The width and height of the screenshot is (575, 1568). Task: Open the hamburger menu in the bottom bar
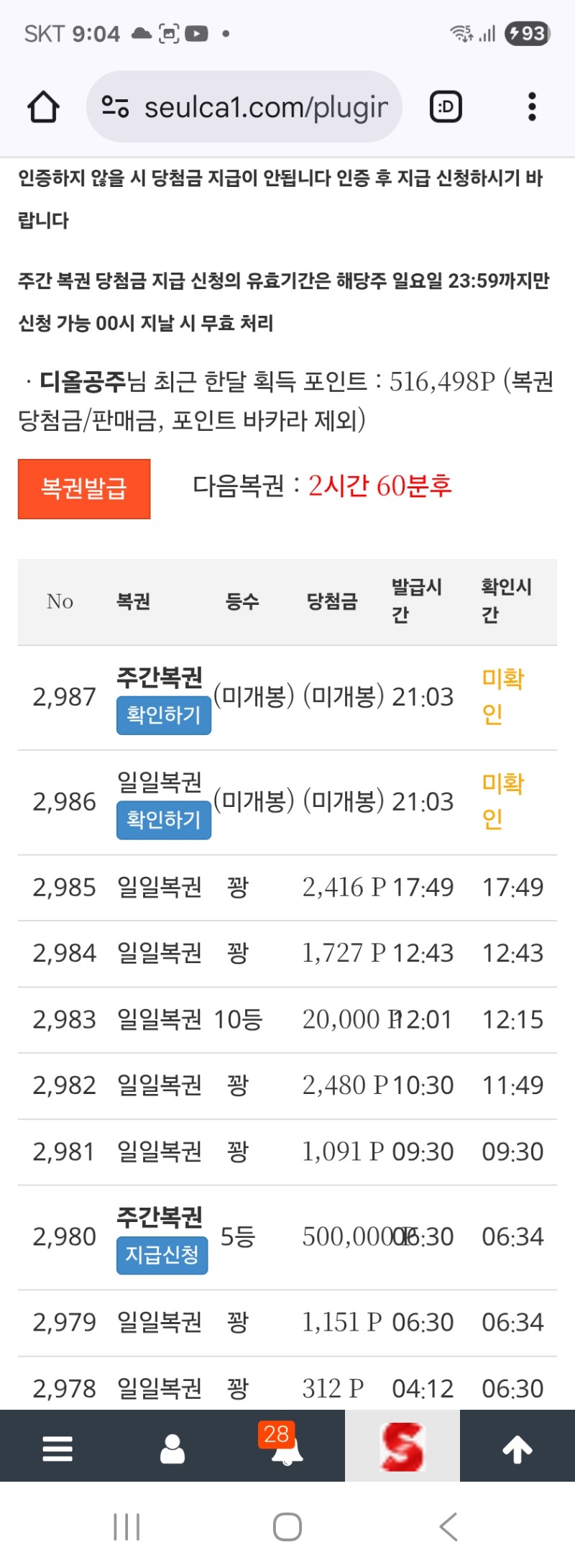coord(57,1448)
